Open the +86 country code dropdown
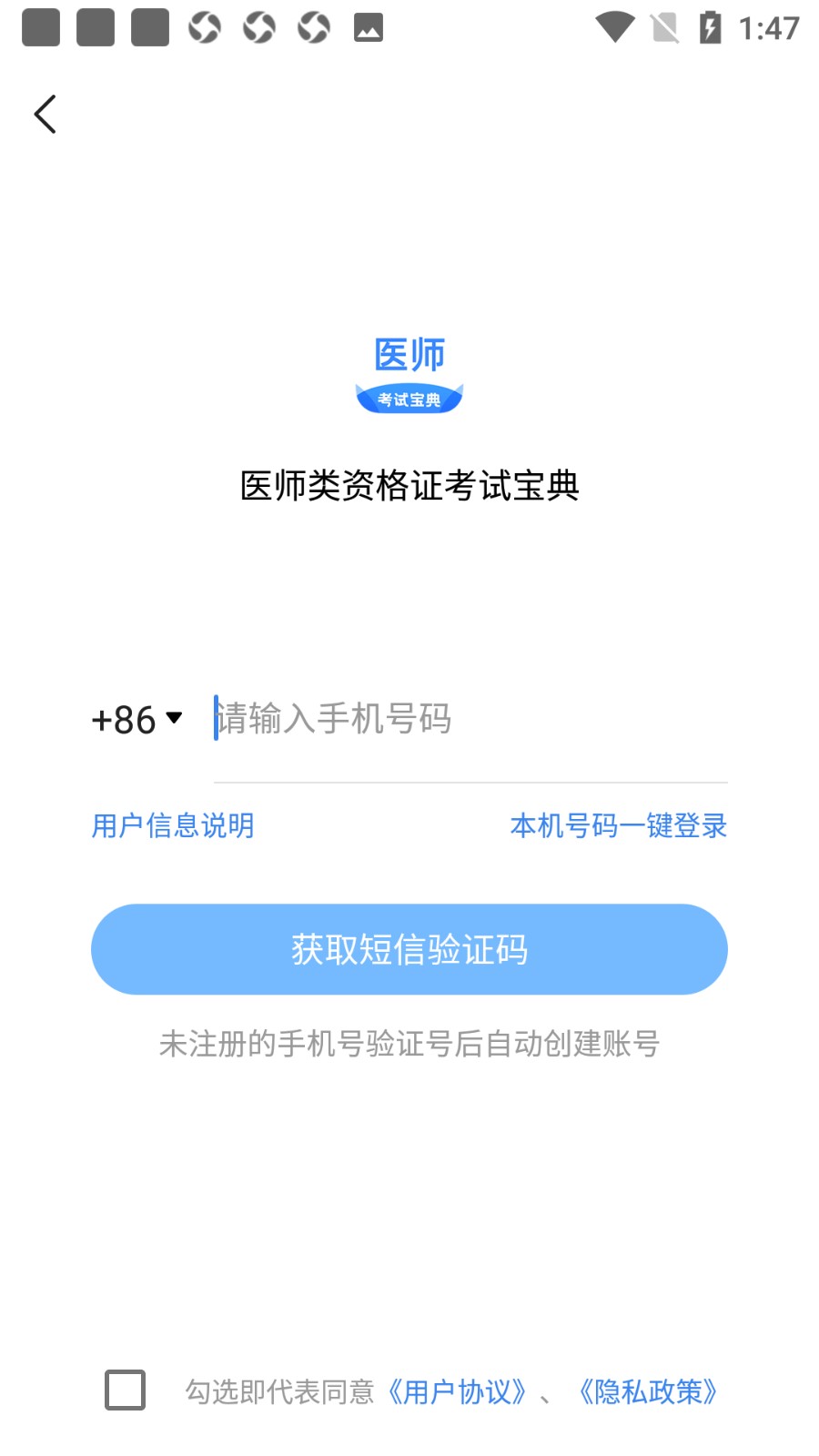The image size is (819, 1456). click(137, 720)
